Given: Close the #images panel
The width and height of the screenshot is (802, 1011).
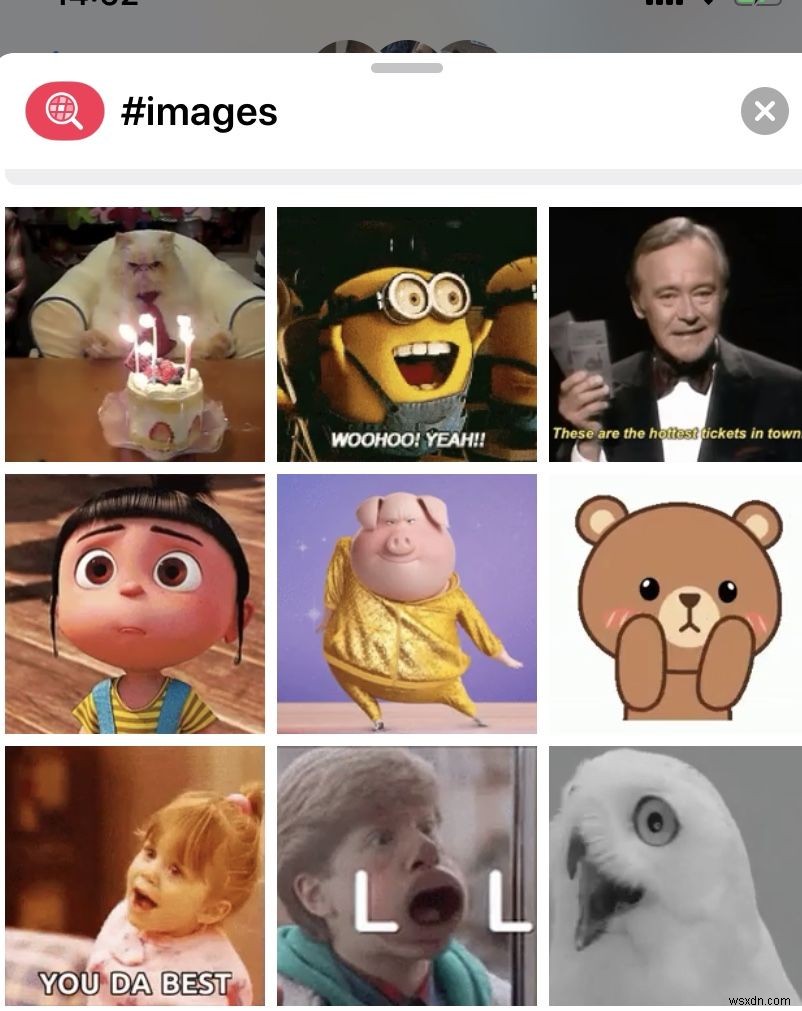Looking at the screenshot, I should (764, 111).
